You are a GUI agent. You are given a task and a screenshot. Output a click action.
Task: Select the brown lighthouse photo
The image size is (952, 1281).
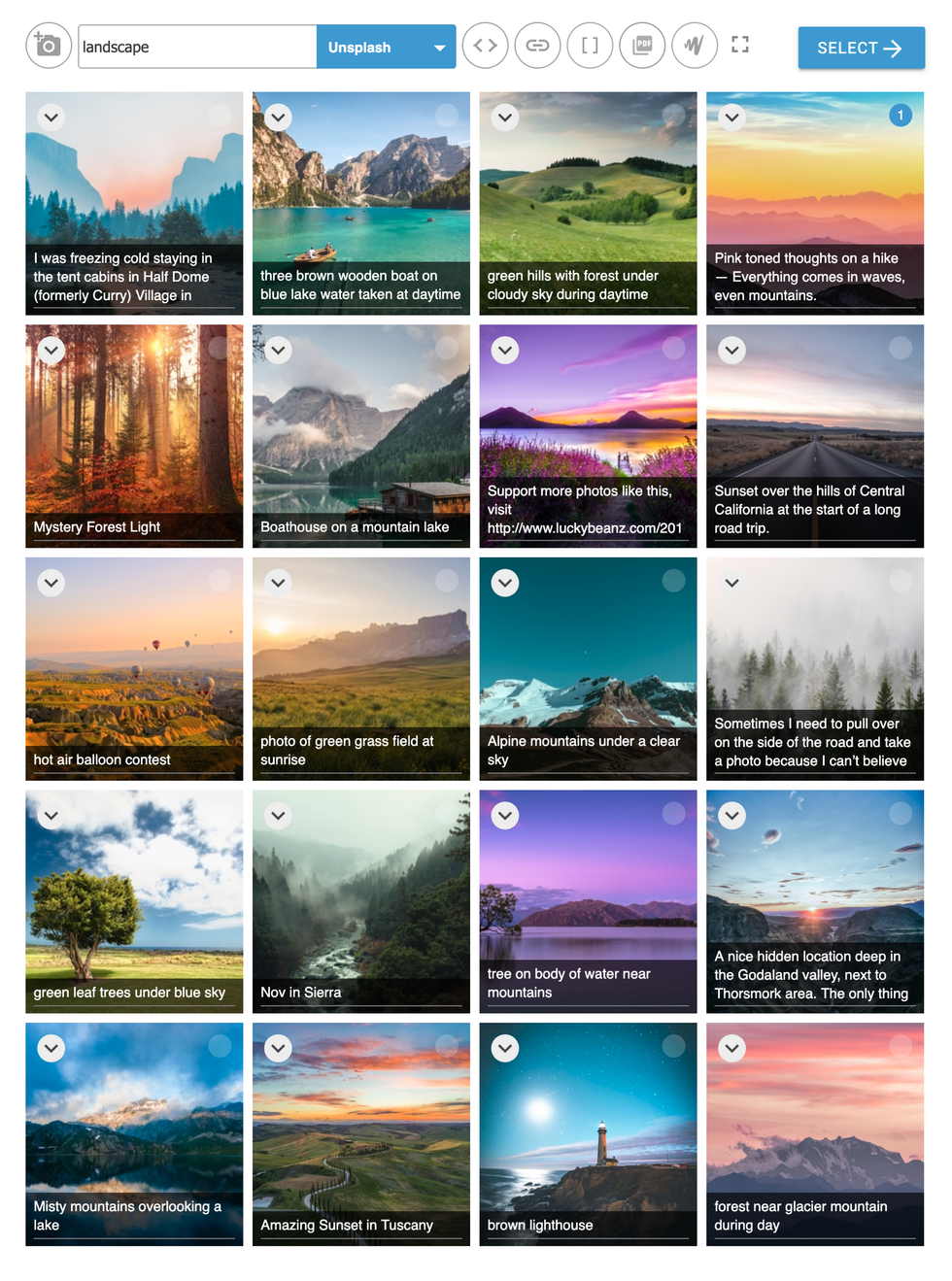pos(673,1046)
